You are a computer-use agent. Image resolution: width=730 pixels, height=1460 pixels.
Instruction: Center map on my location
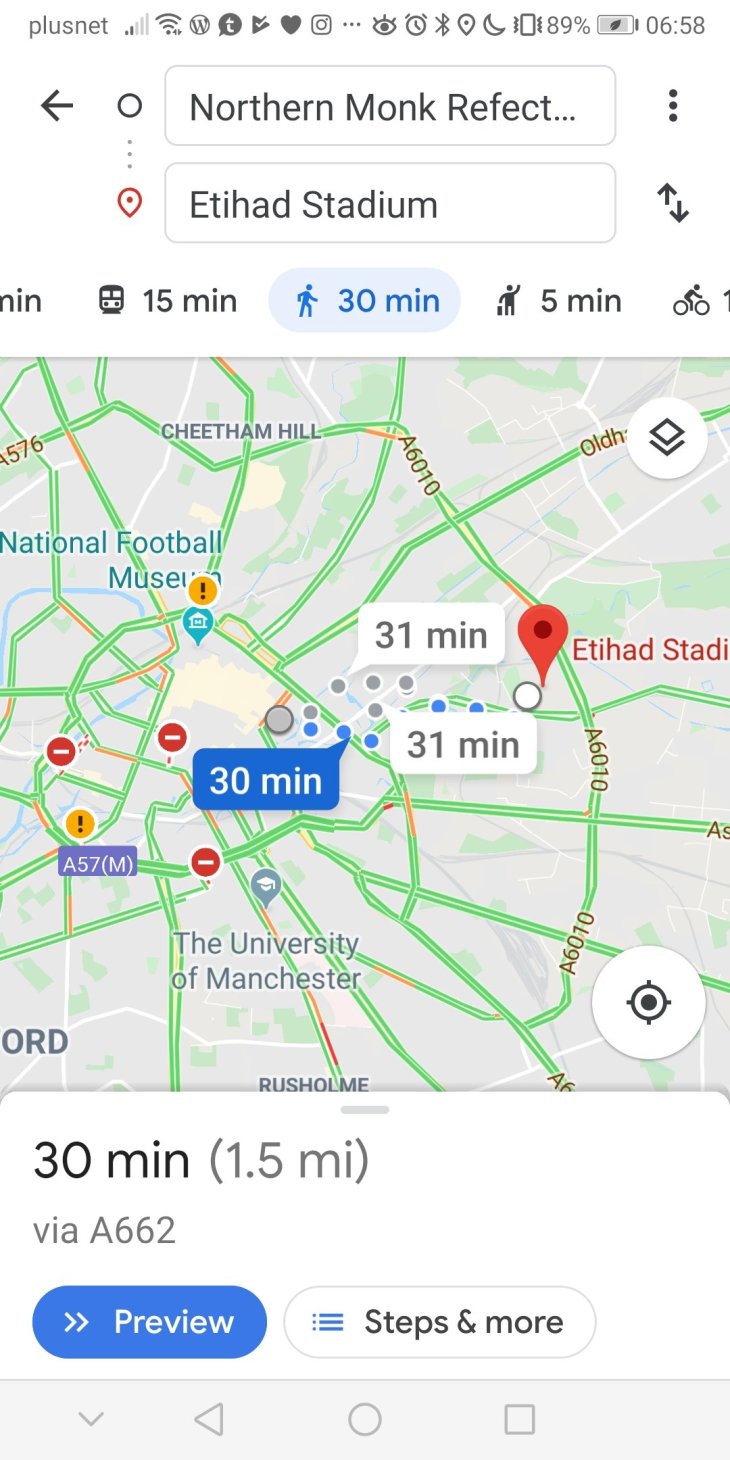tap(648, 1002)
